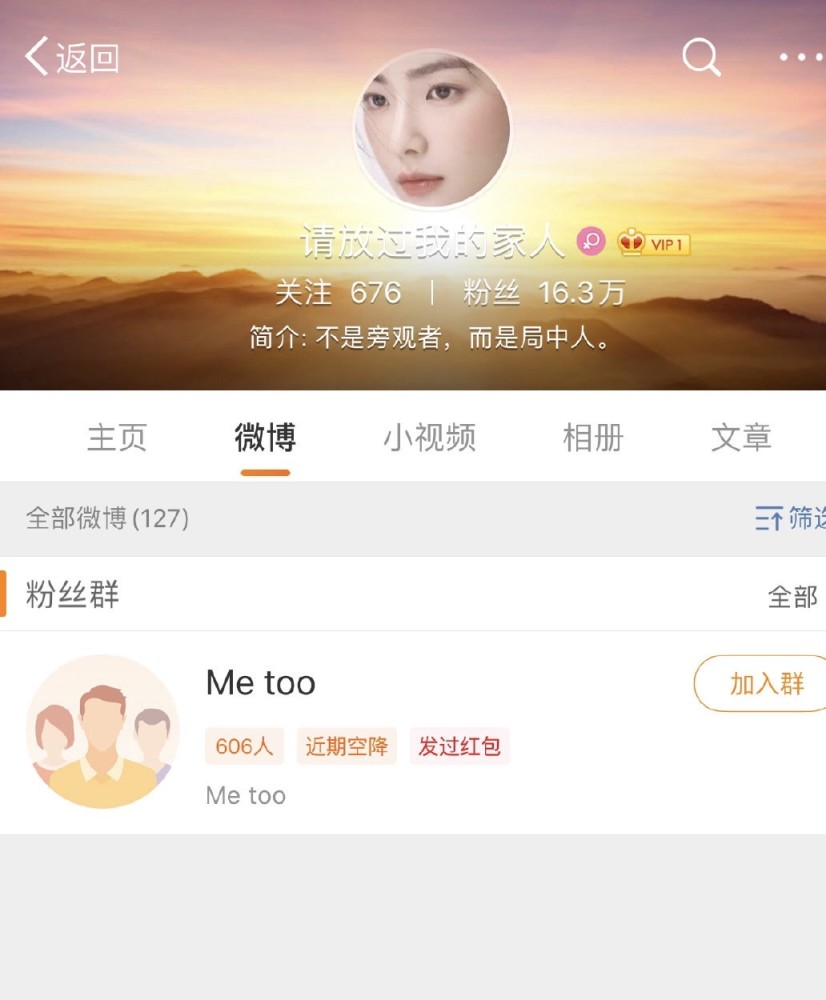826x1000 pixels.
Task: Open the three-dot overflow menu
Action: tap(800, 57)
